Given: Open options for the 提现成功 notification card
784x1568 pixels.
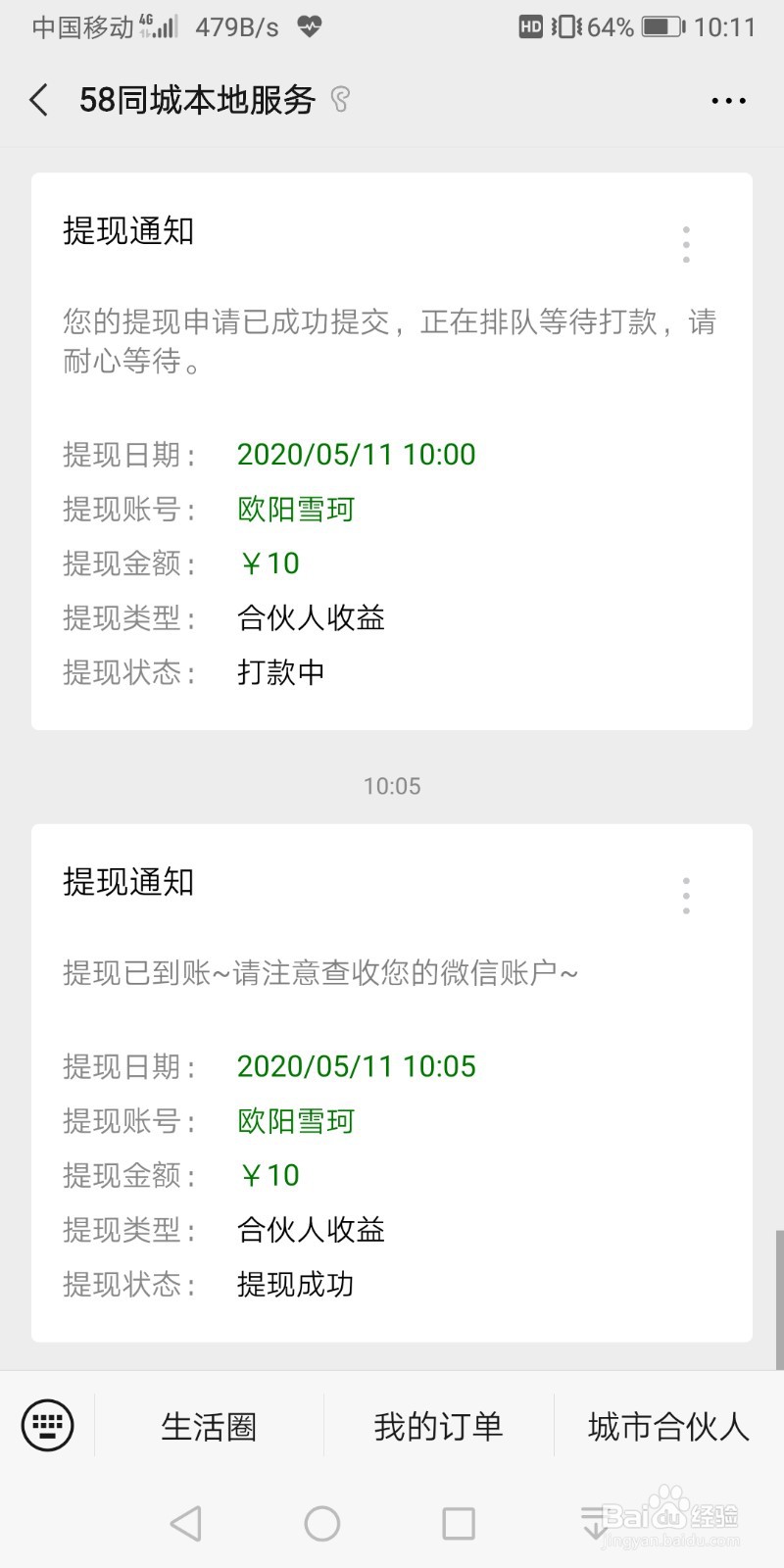Looking at the screenshot, I should coord(686,896).
